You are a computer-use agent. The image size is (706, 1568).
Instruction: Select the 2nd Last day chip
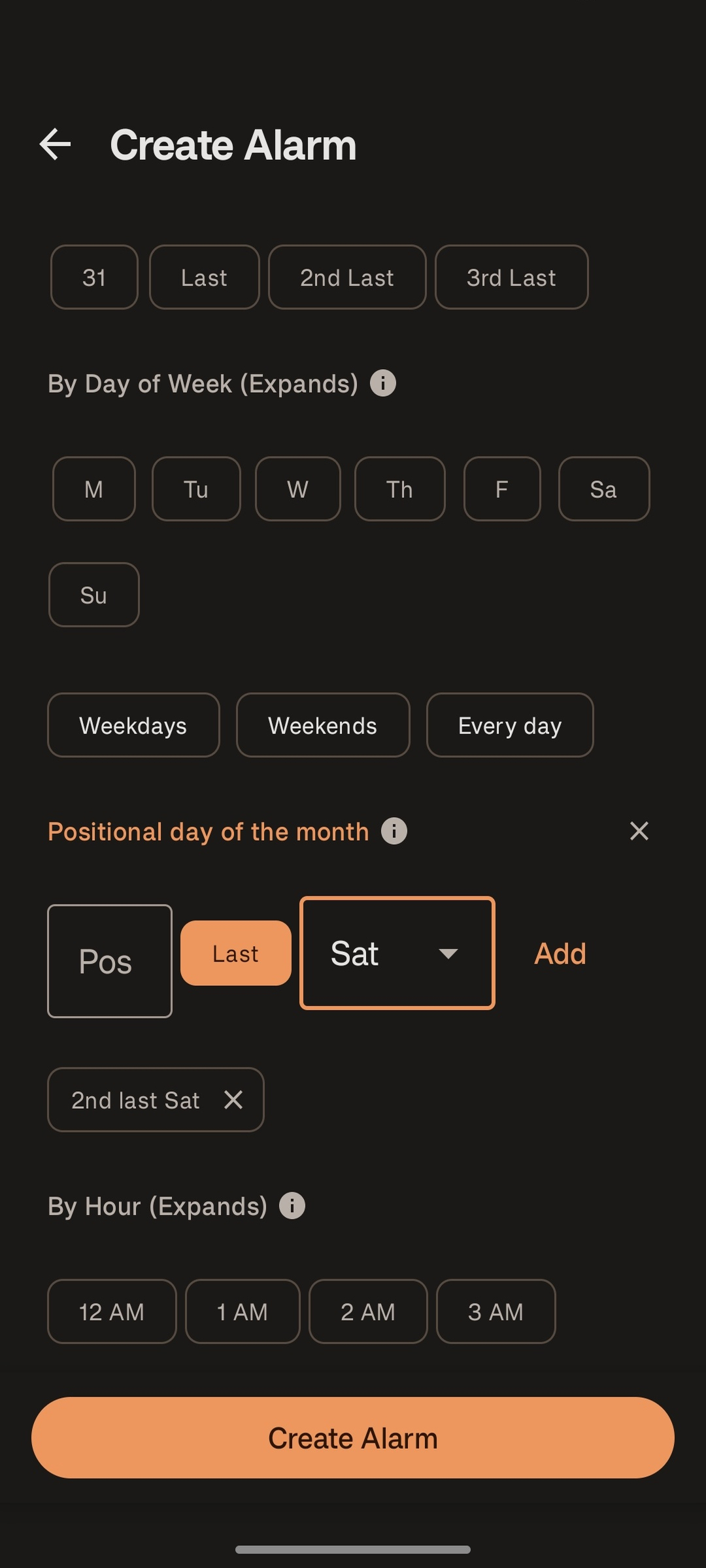click(346, 277)
